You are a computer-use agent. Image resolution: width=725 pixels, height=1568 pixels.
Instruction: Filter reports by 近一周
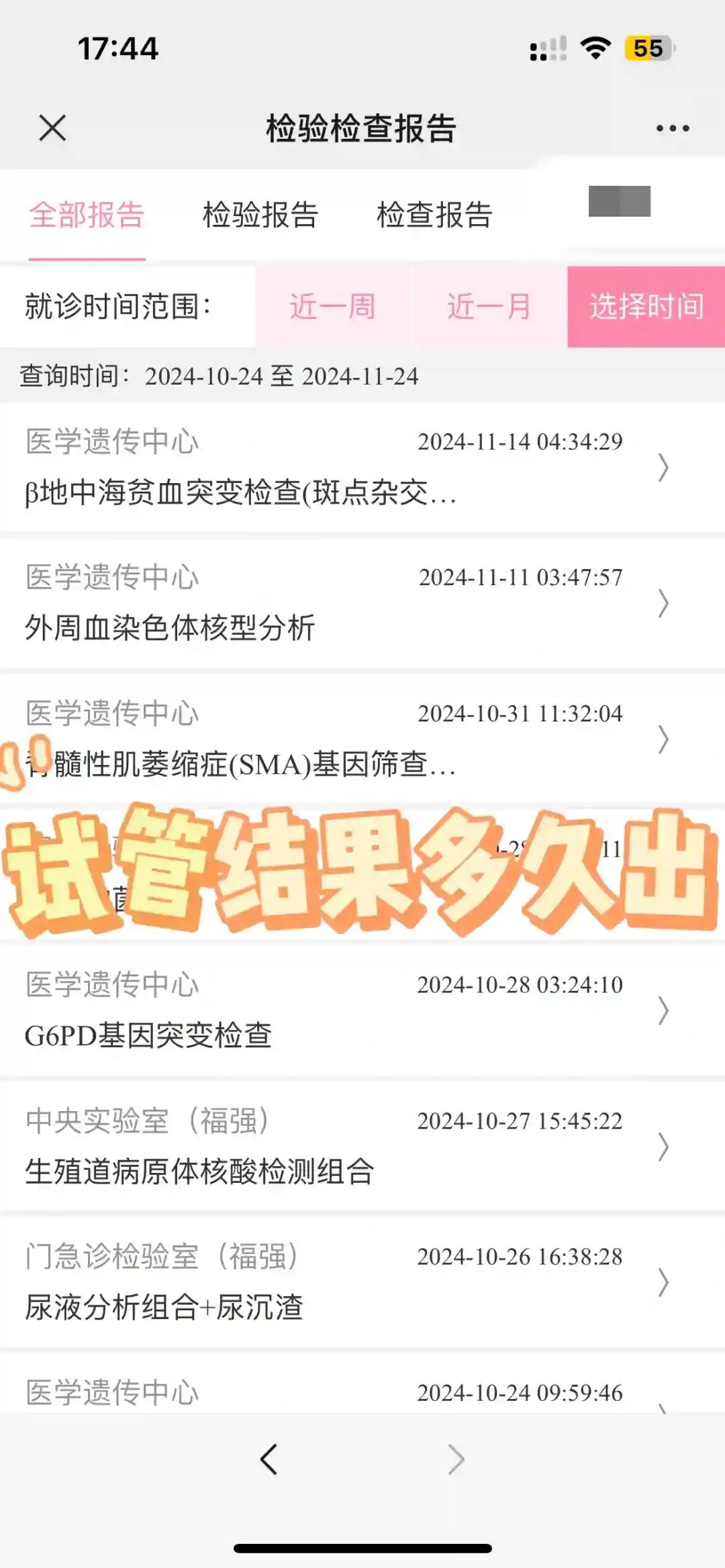pyautogui.click(x=333, y=307)
